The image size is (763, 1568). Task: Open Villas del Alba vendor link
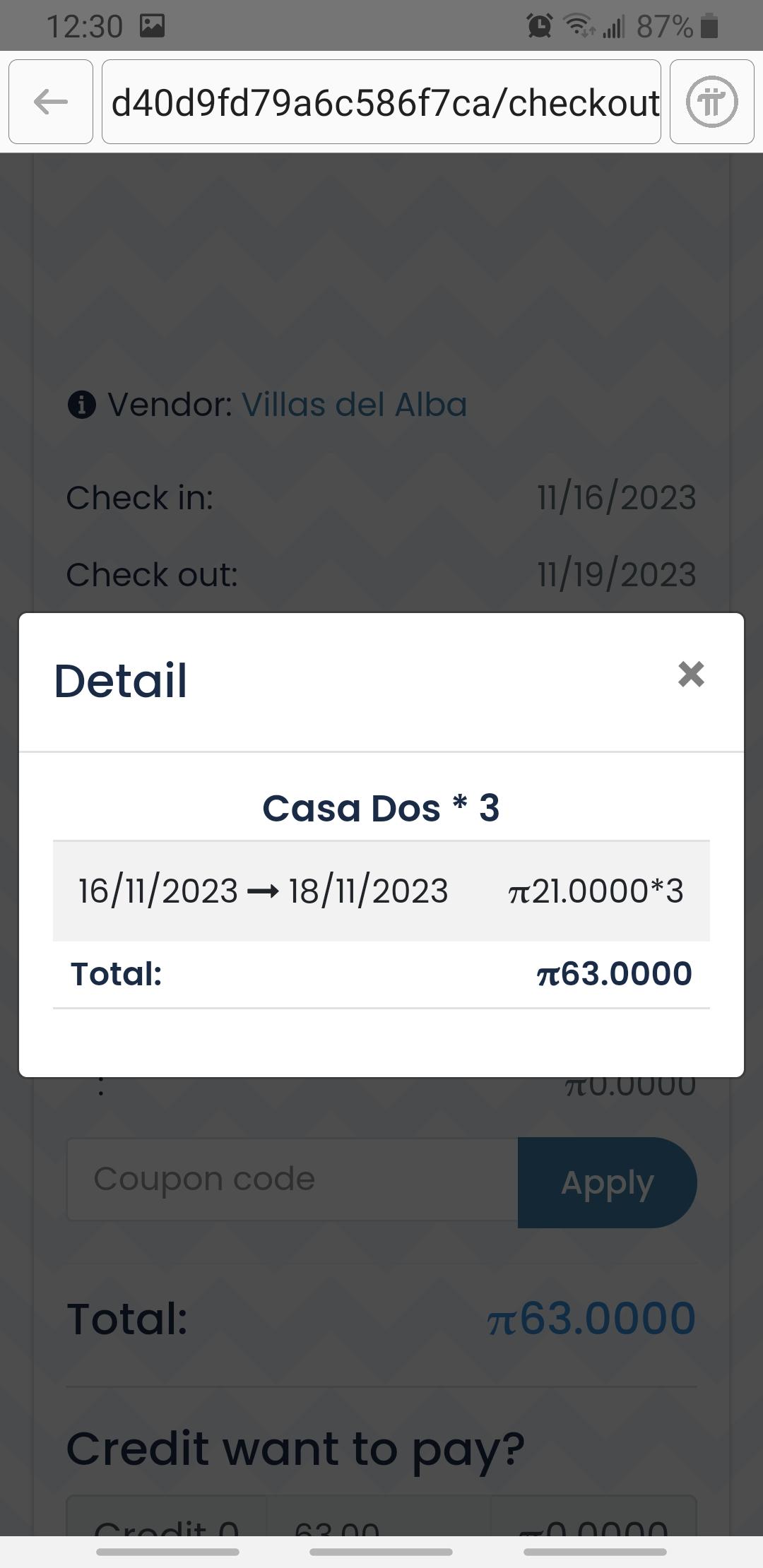tap(354, 405)
